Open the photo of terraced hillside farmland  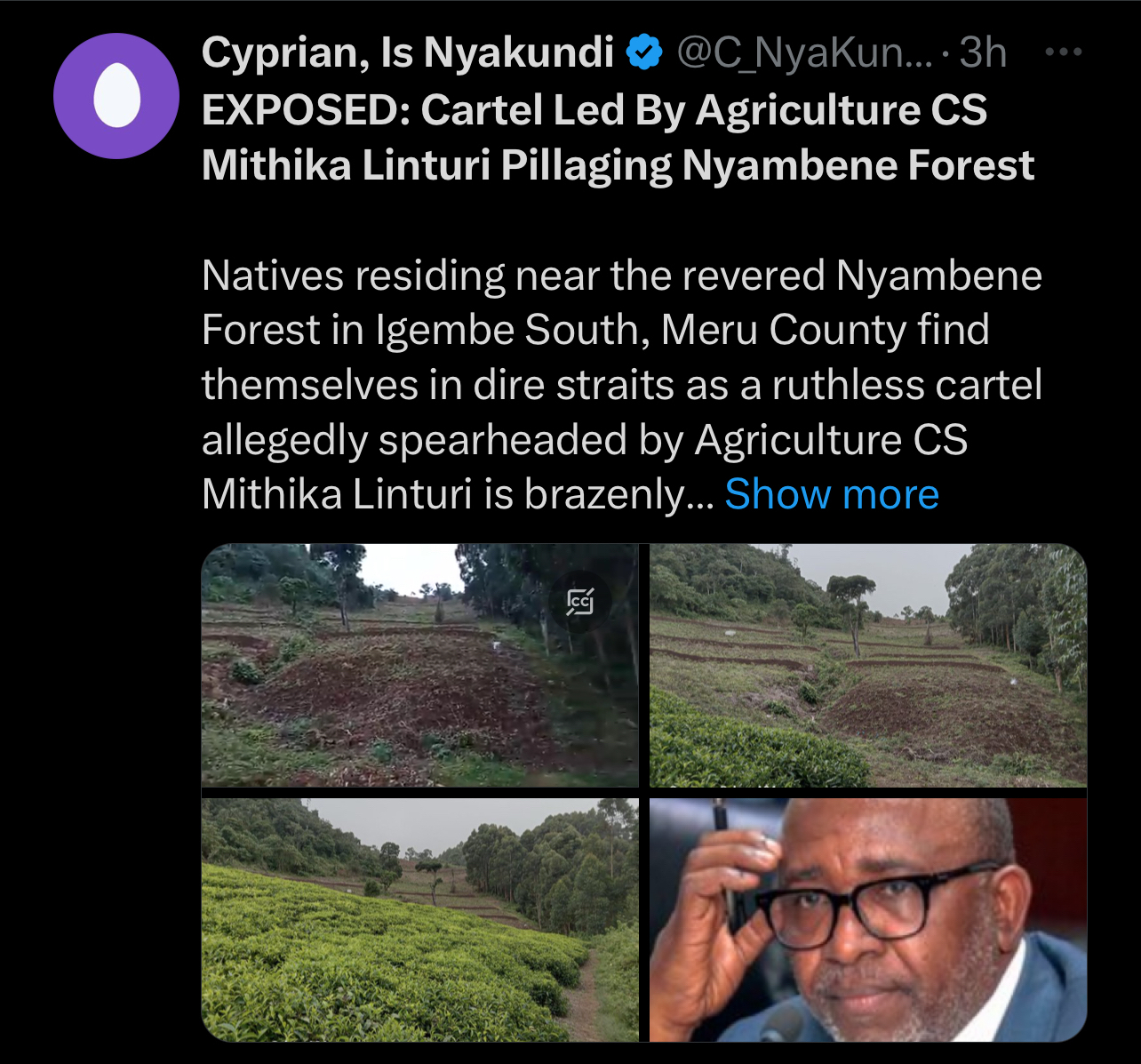(868, 665)
